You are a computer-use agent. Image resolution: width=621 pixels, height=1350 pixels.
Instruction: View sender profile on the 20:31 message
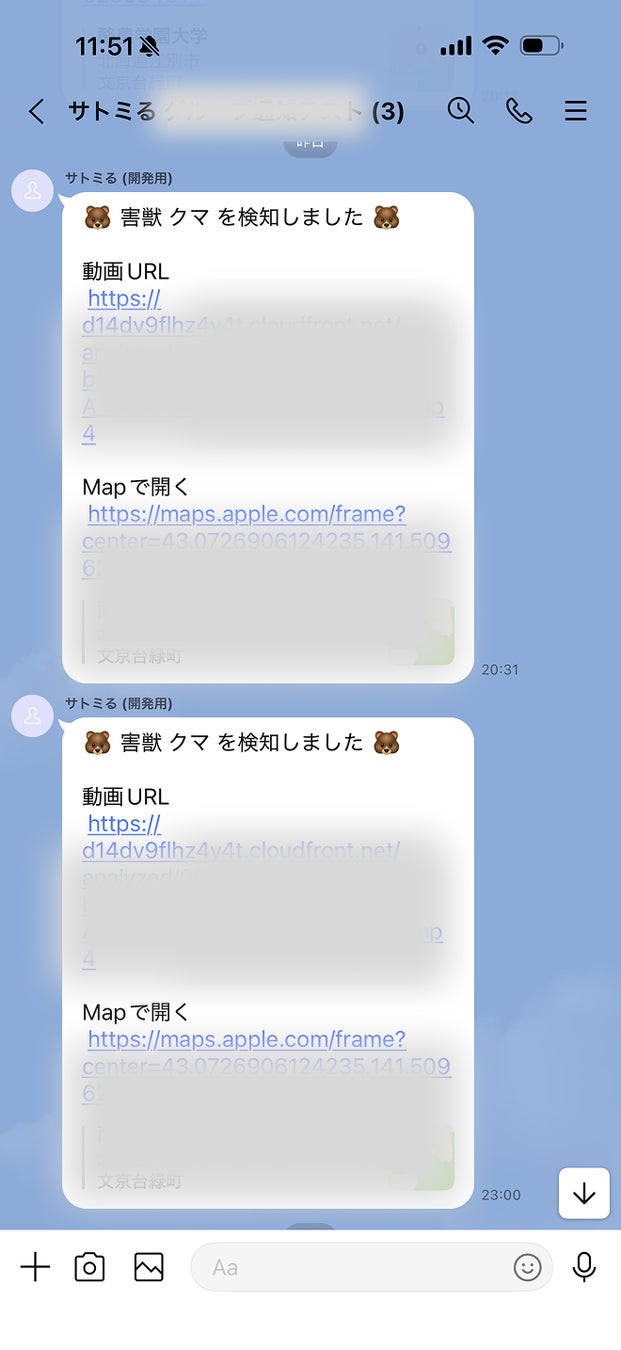32,190
